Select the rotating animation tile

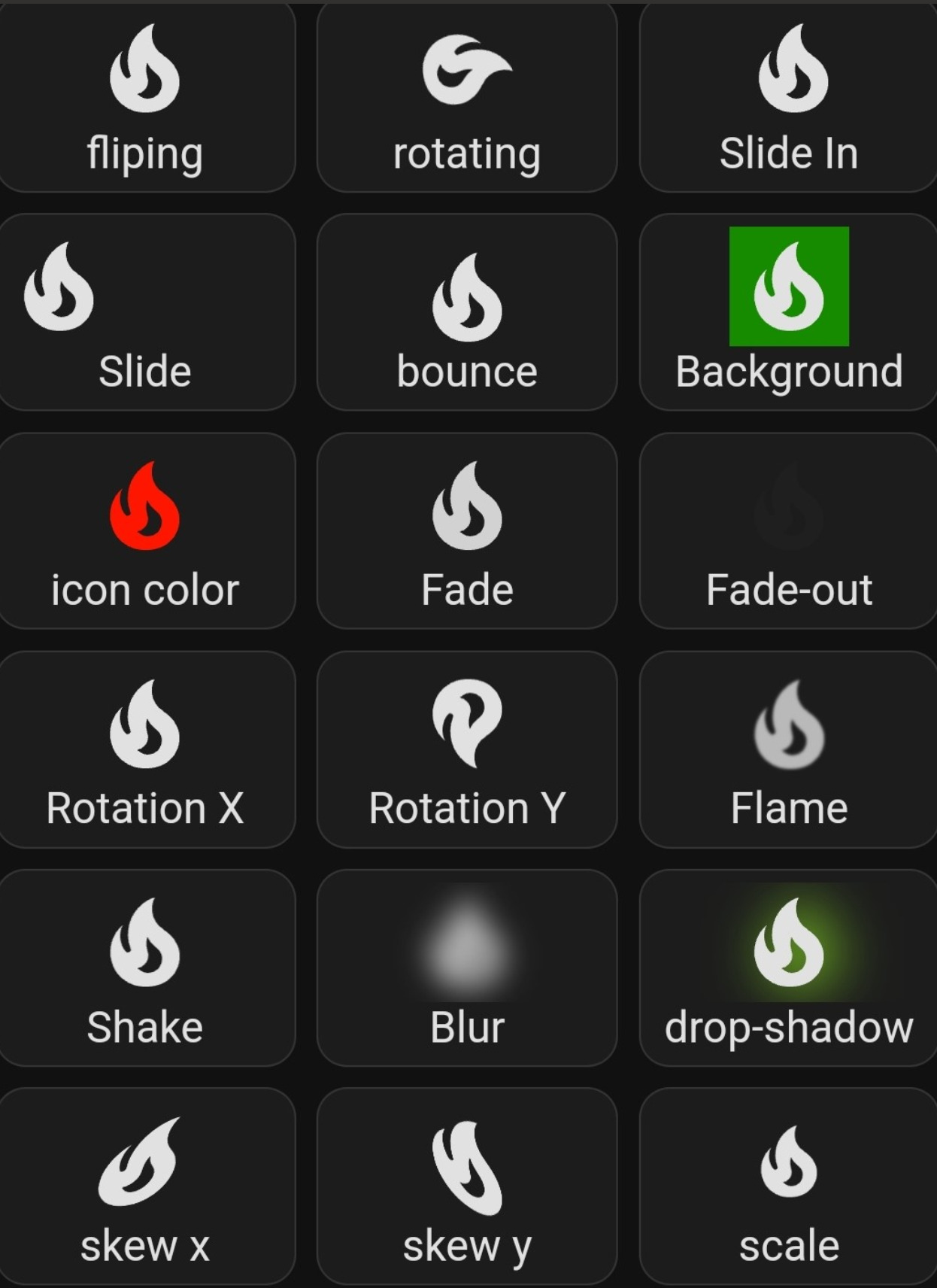[467, 98]
